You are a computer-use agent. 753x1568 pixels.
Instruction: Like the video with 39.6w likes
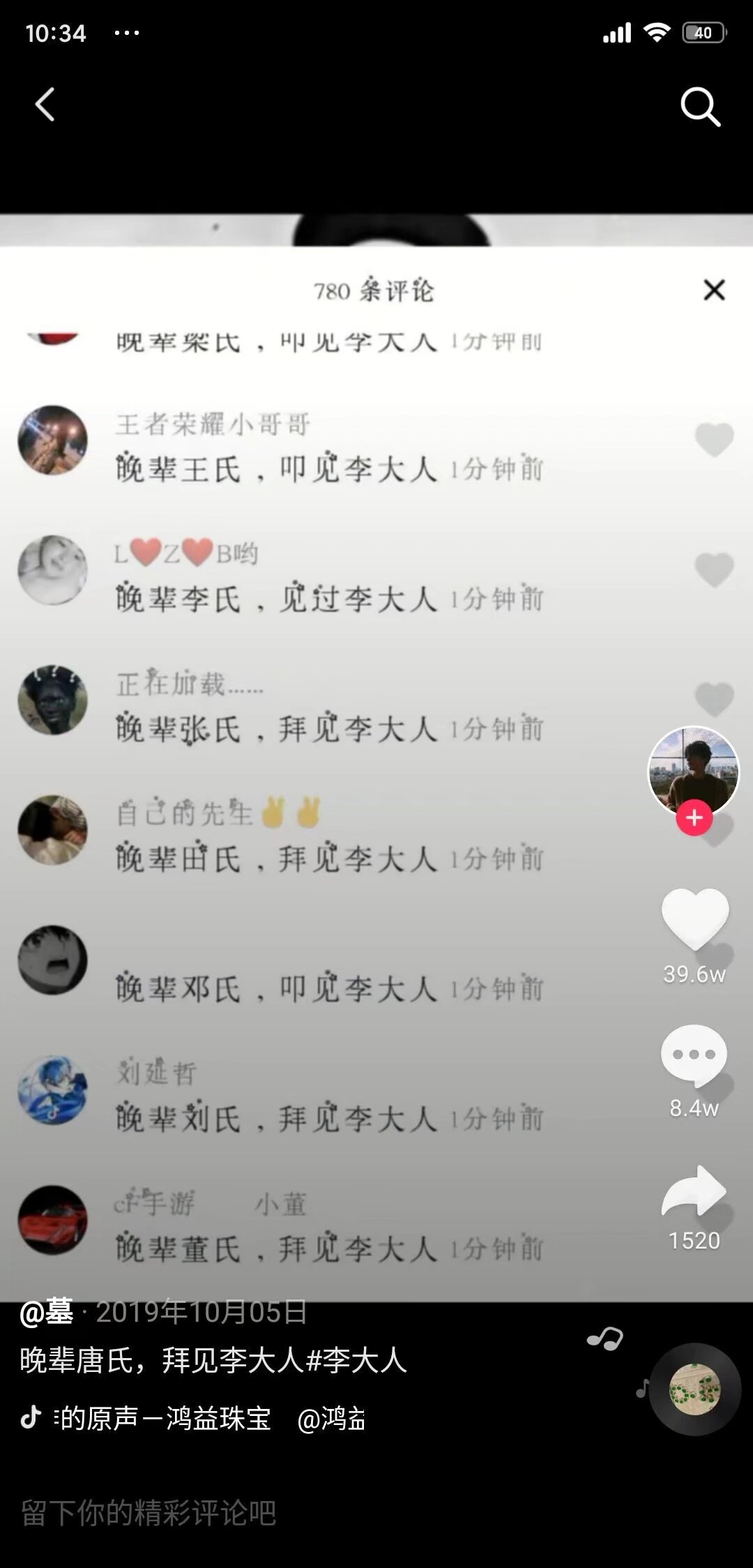coord(694,919)
